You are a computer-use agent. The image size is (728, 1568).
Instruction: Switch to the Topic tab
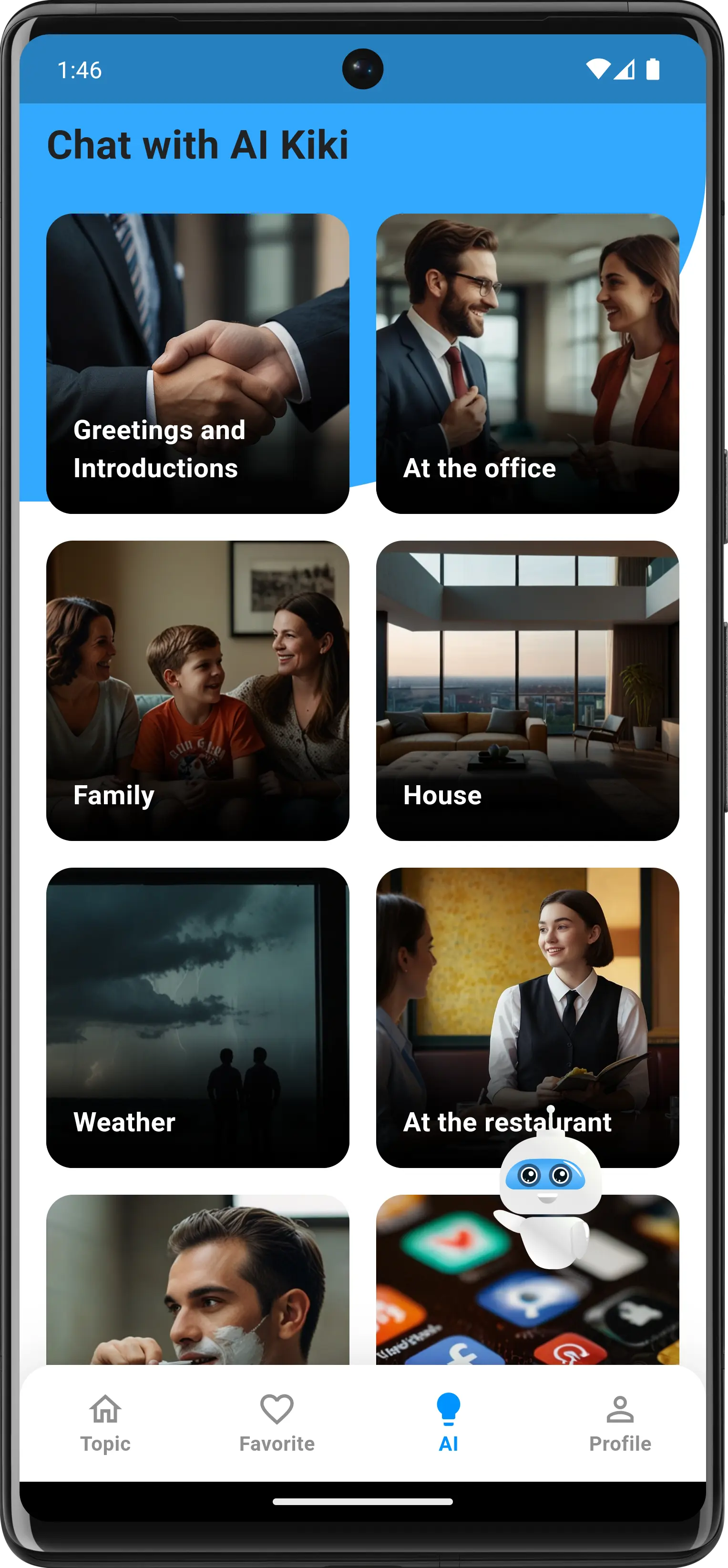pos(105,1423)
